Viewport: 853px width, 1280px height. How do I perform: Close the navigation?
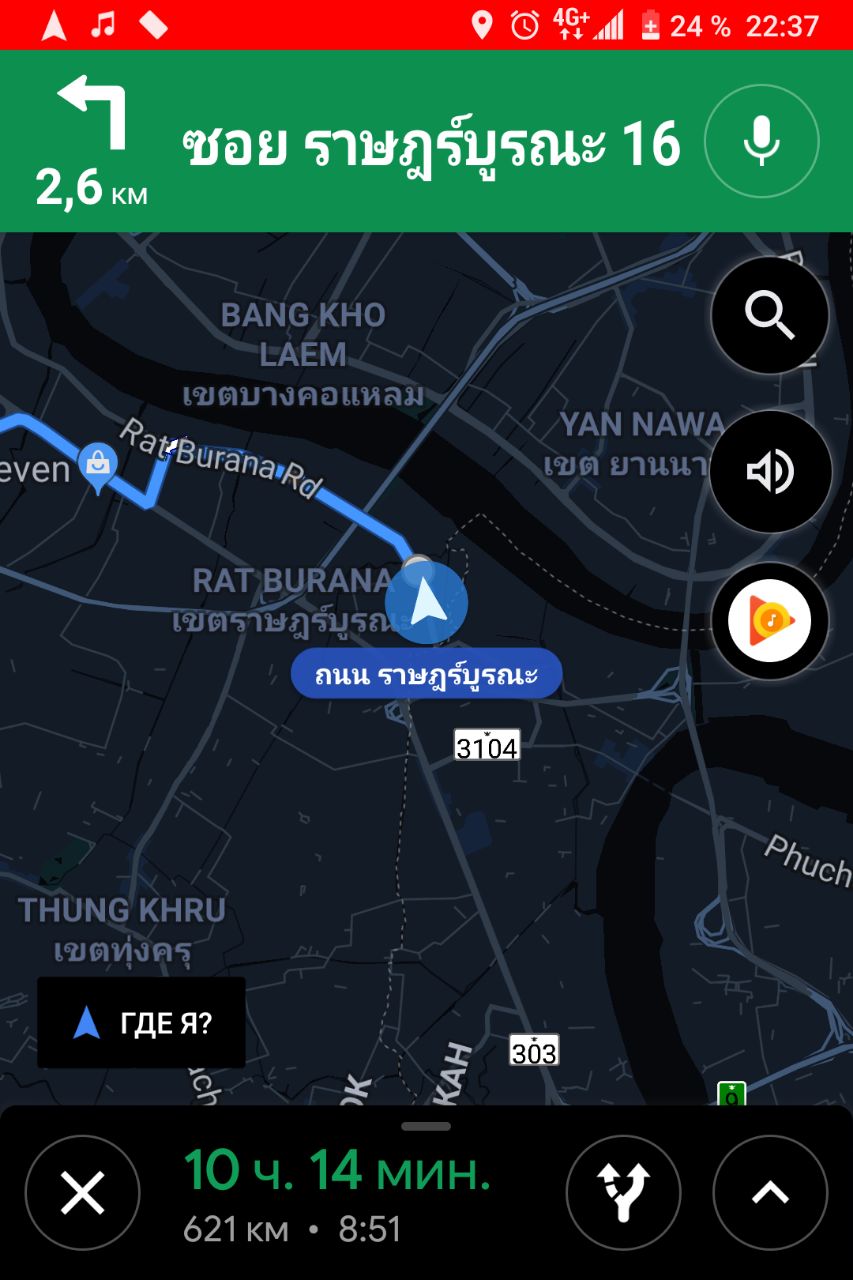pyautogui.click(x=83, y=1193)
